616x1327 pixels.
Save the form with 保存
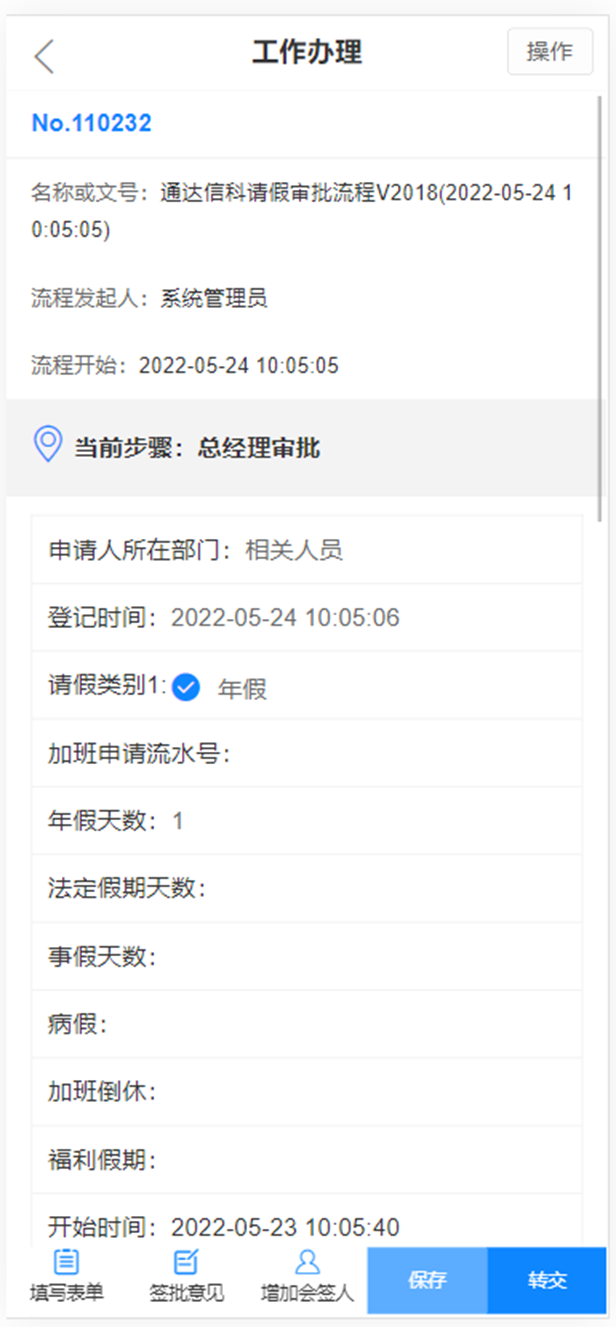point(427,1280)
